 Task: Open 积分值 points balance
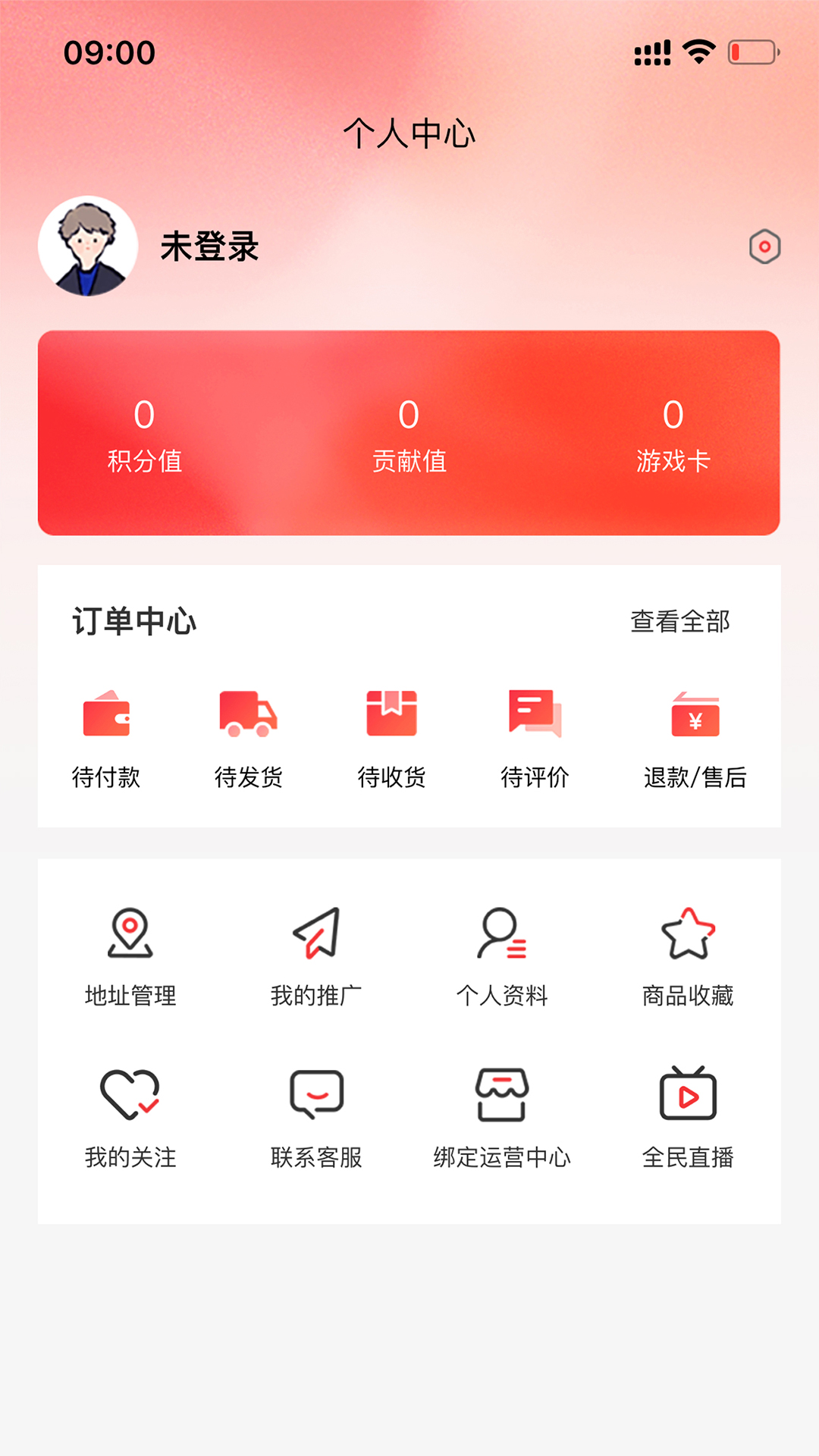coord(144,435)
